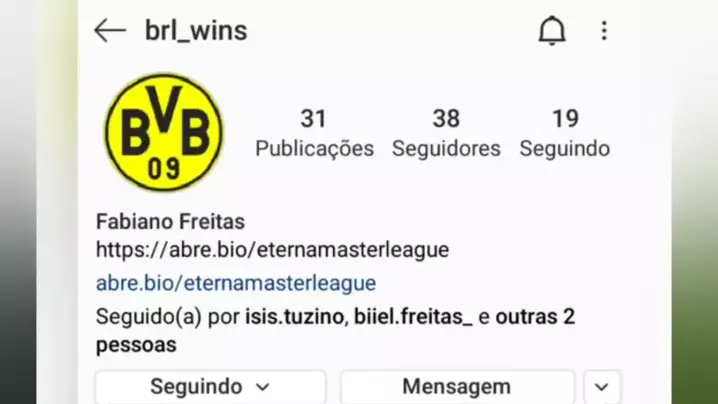Open the notifications bell for brl_wins
The height and width of the screenshot is (404, 718).
click(552, 31)
